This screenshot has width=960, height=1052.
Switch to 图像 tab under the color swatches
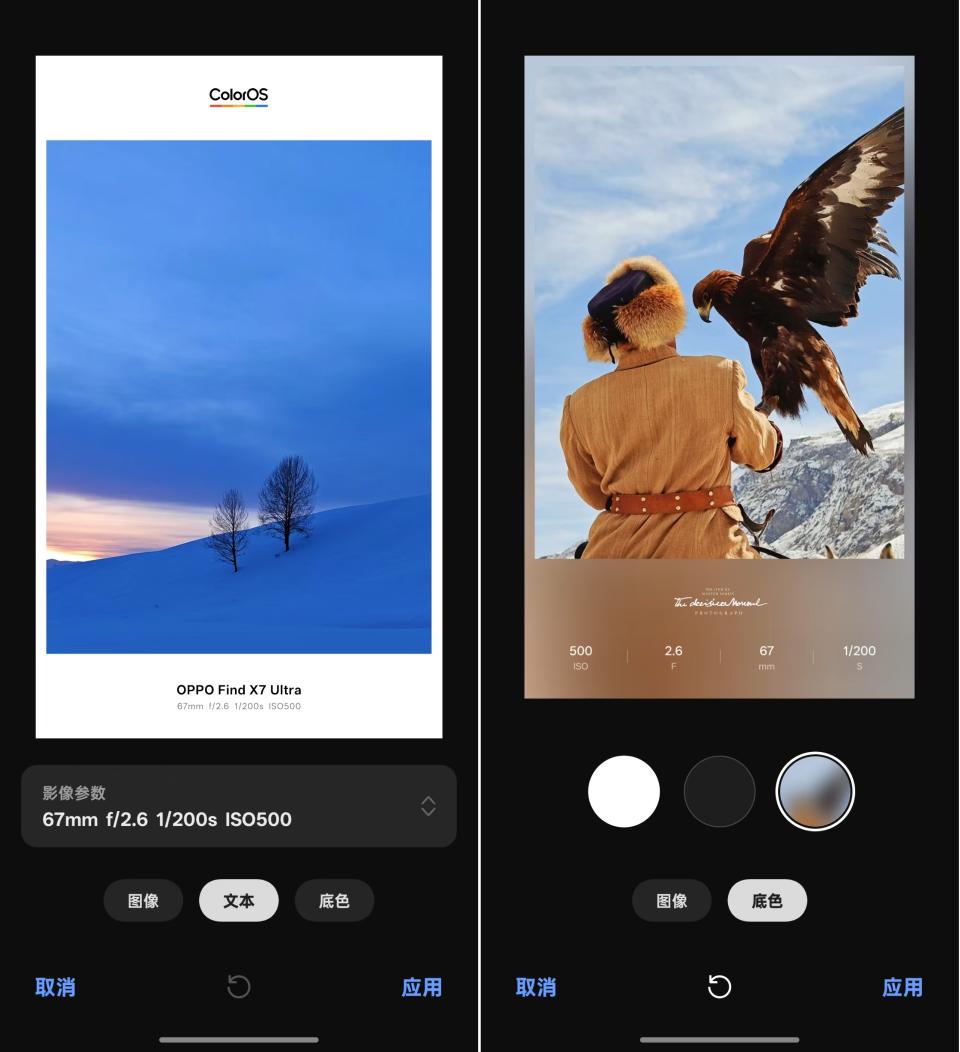click(671, 901)
